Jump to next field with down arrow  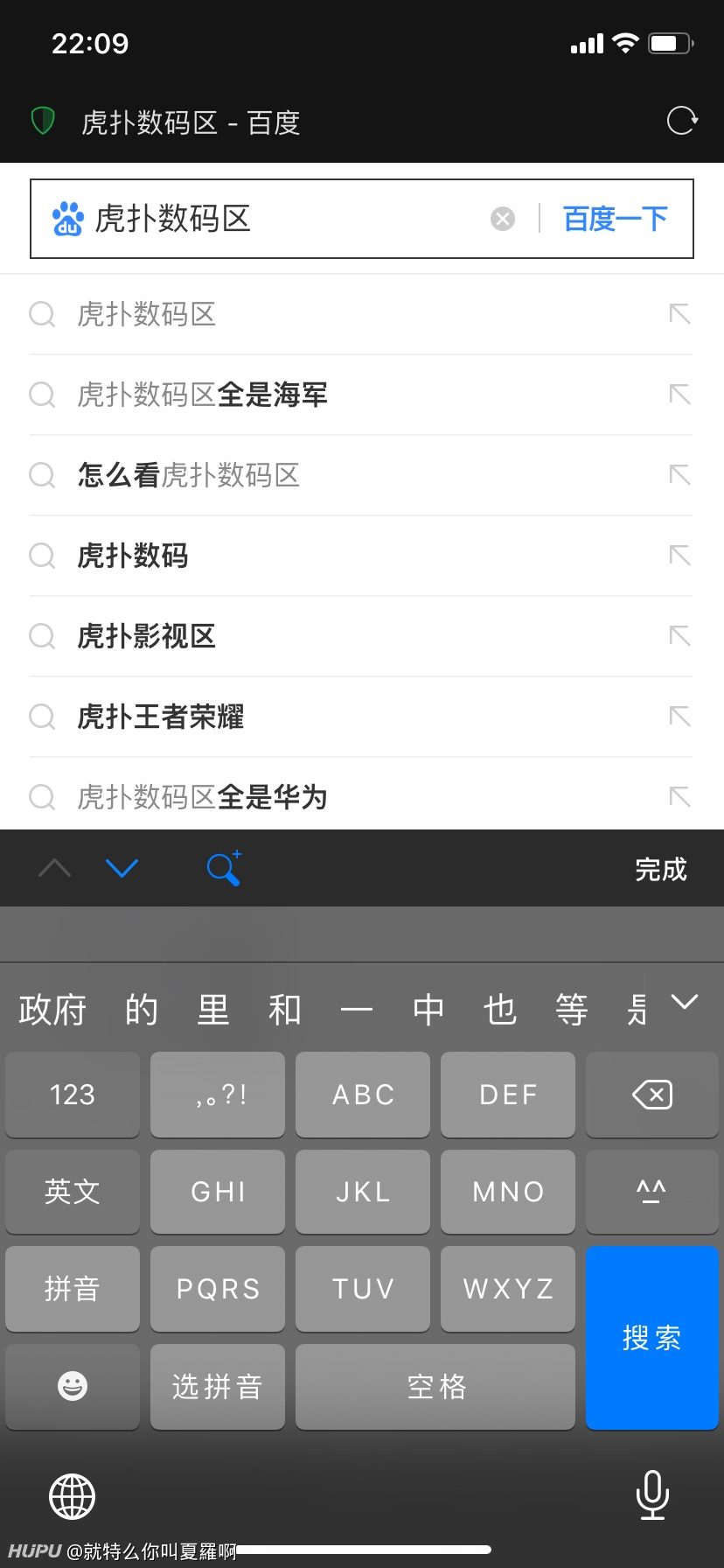(x=122, y=867)
